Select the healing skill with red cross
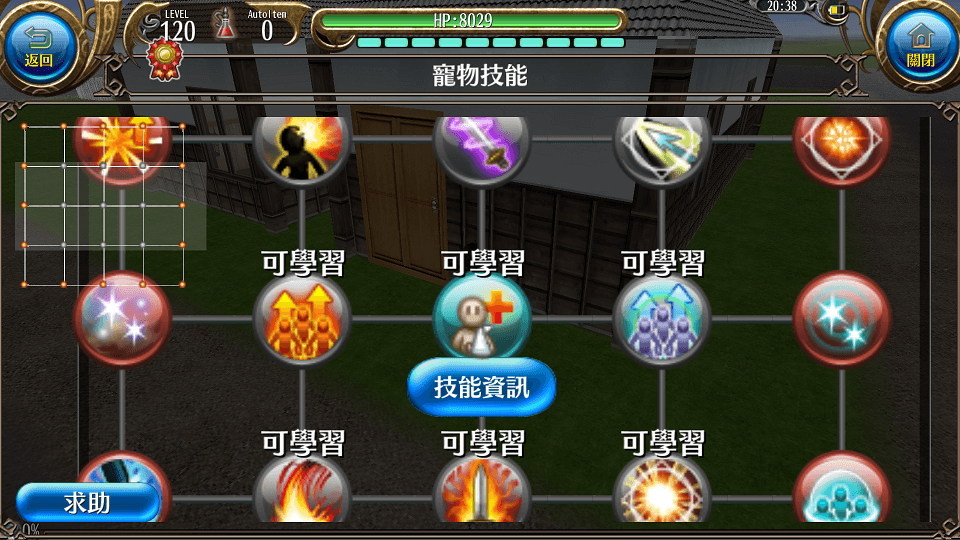 pos(481,320)
